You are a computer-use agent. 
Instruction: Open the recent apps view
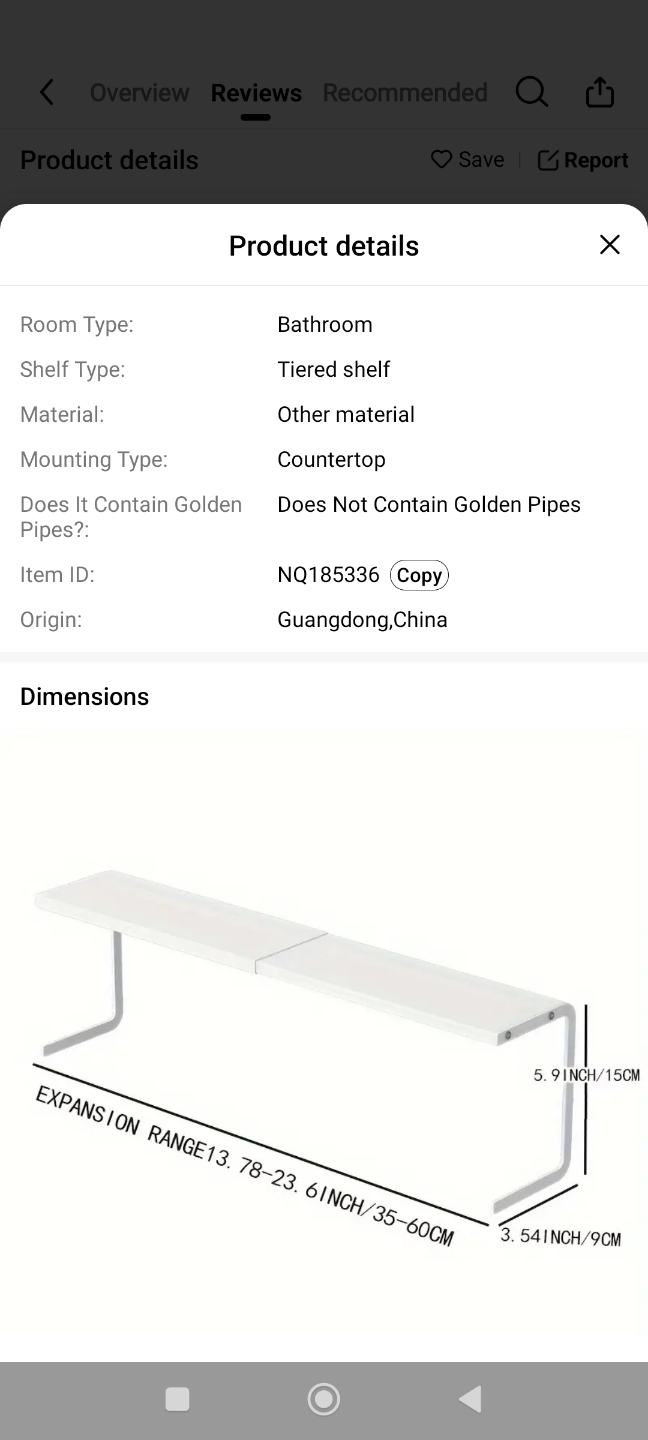click(177, 1399)
